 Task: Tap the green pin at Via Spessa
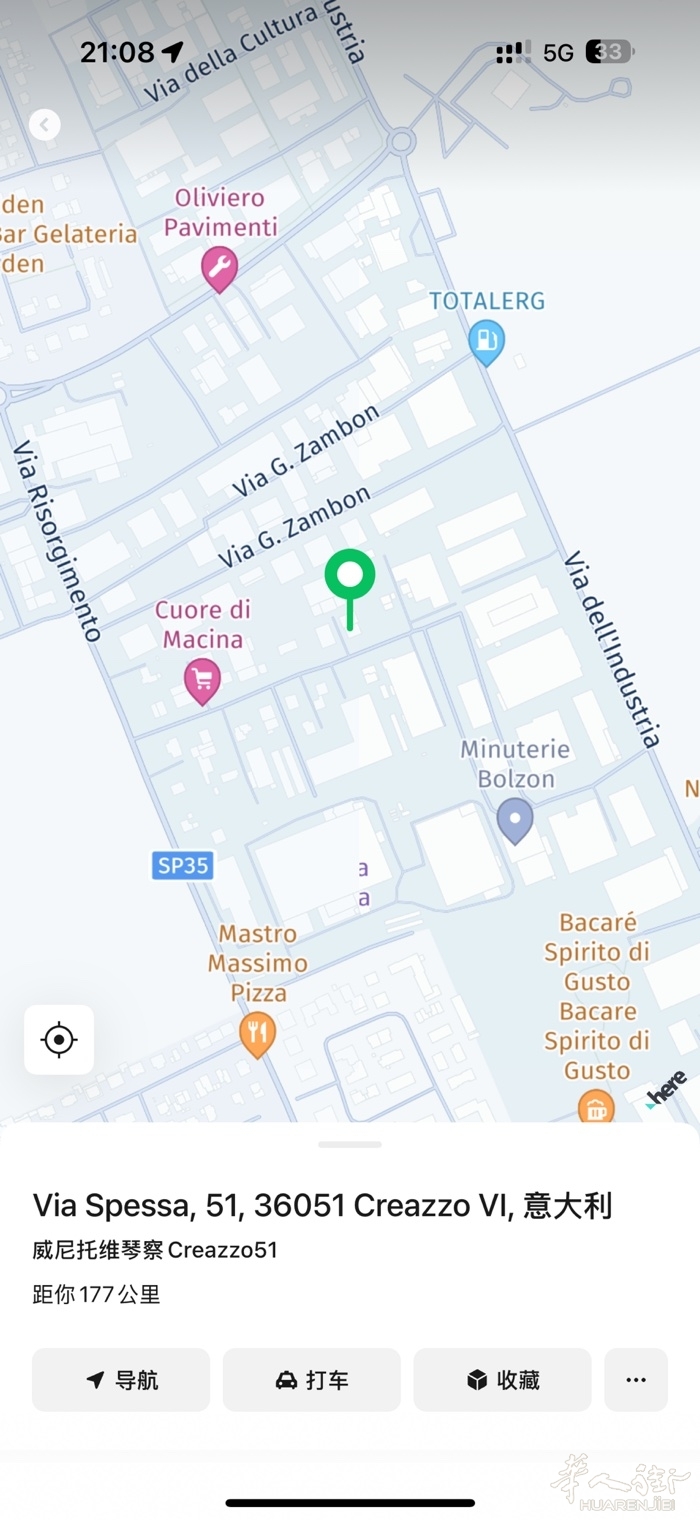[x=350, y=578]
